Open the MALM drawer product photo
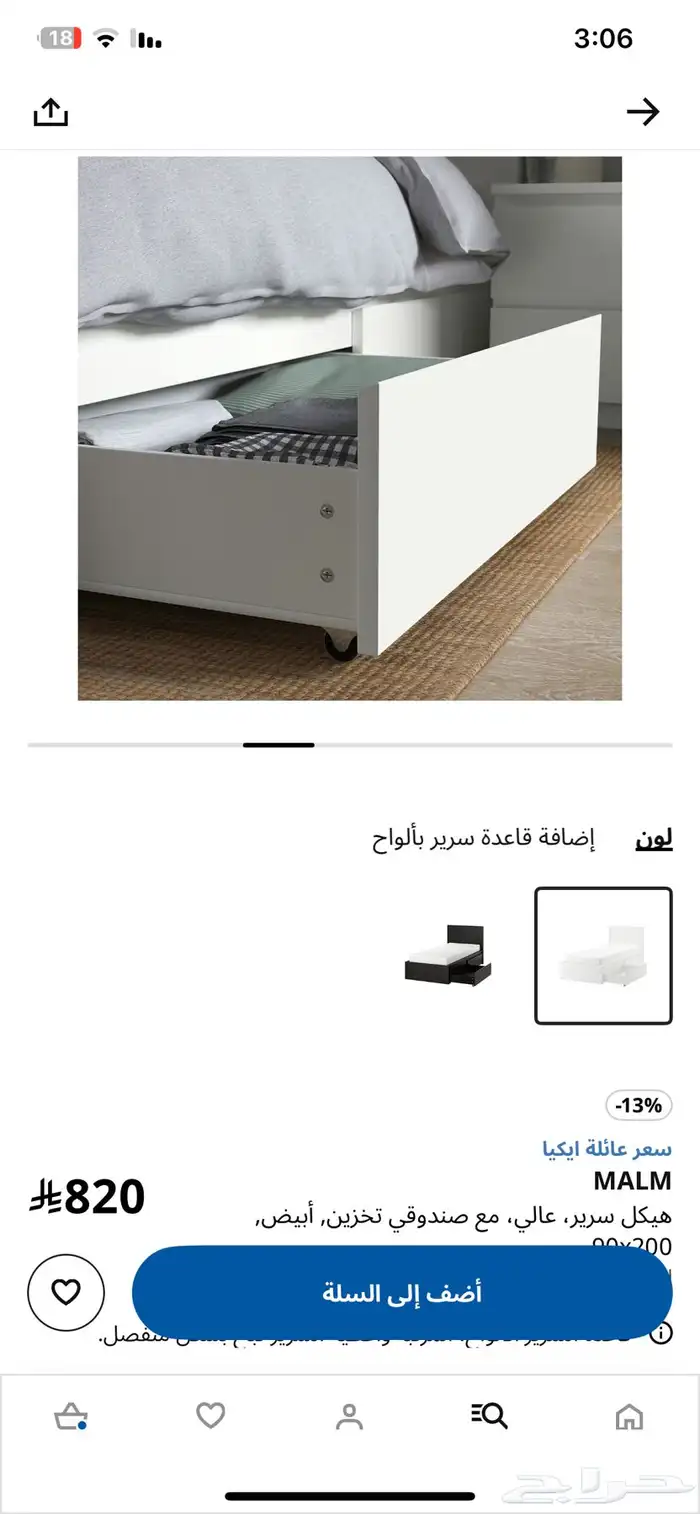 pyautogui.click(x=350, y=428)
